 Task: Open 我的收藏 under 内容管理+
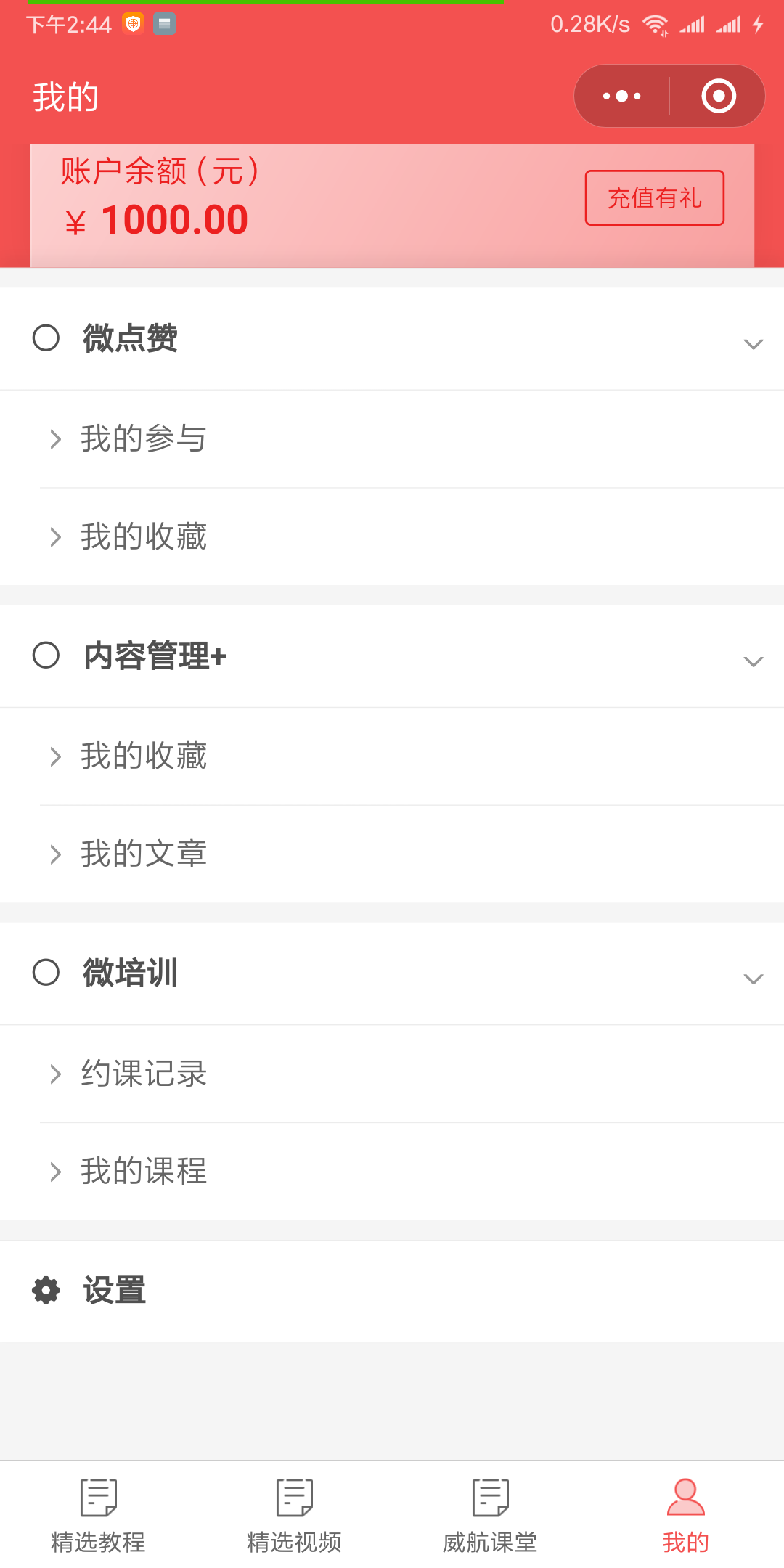coord(392,756)
